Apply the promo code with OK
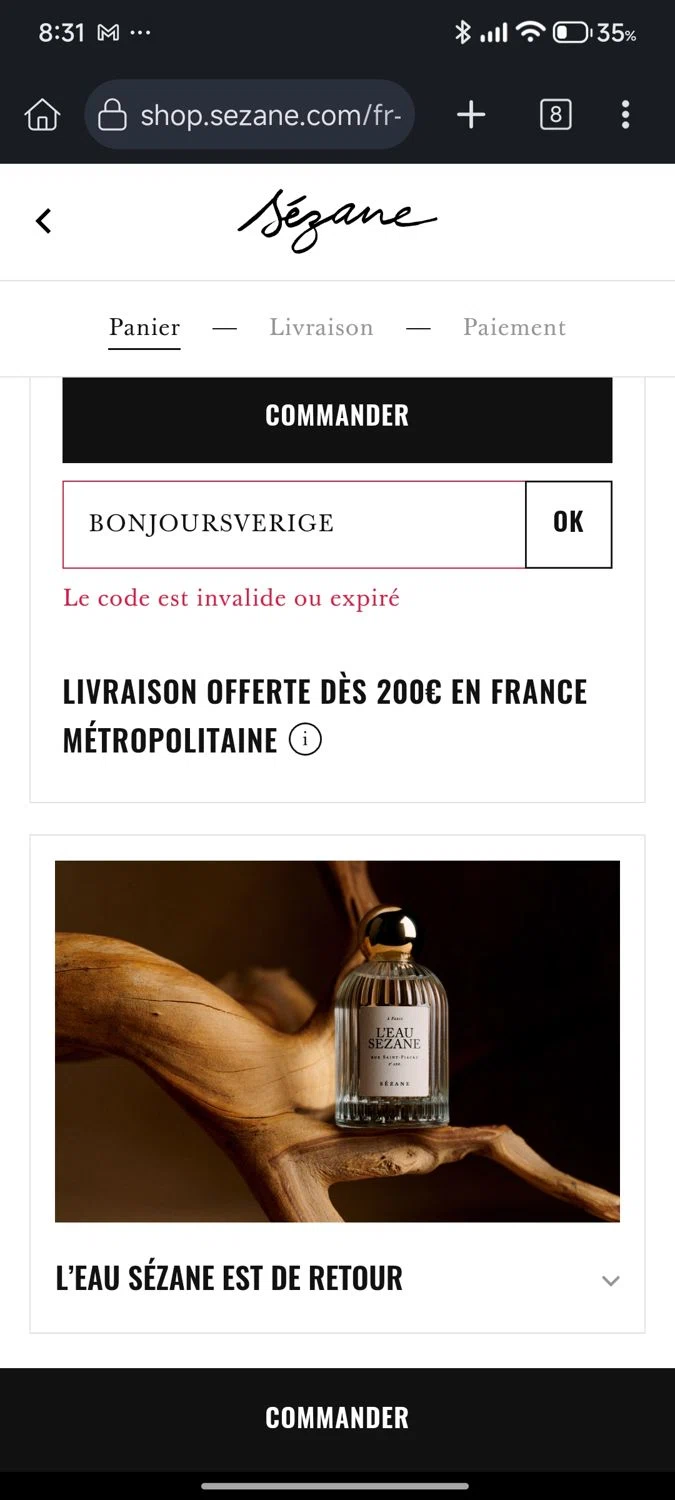675x1500 pixels. coord(568,524)
